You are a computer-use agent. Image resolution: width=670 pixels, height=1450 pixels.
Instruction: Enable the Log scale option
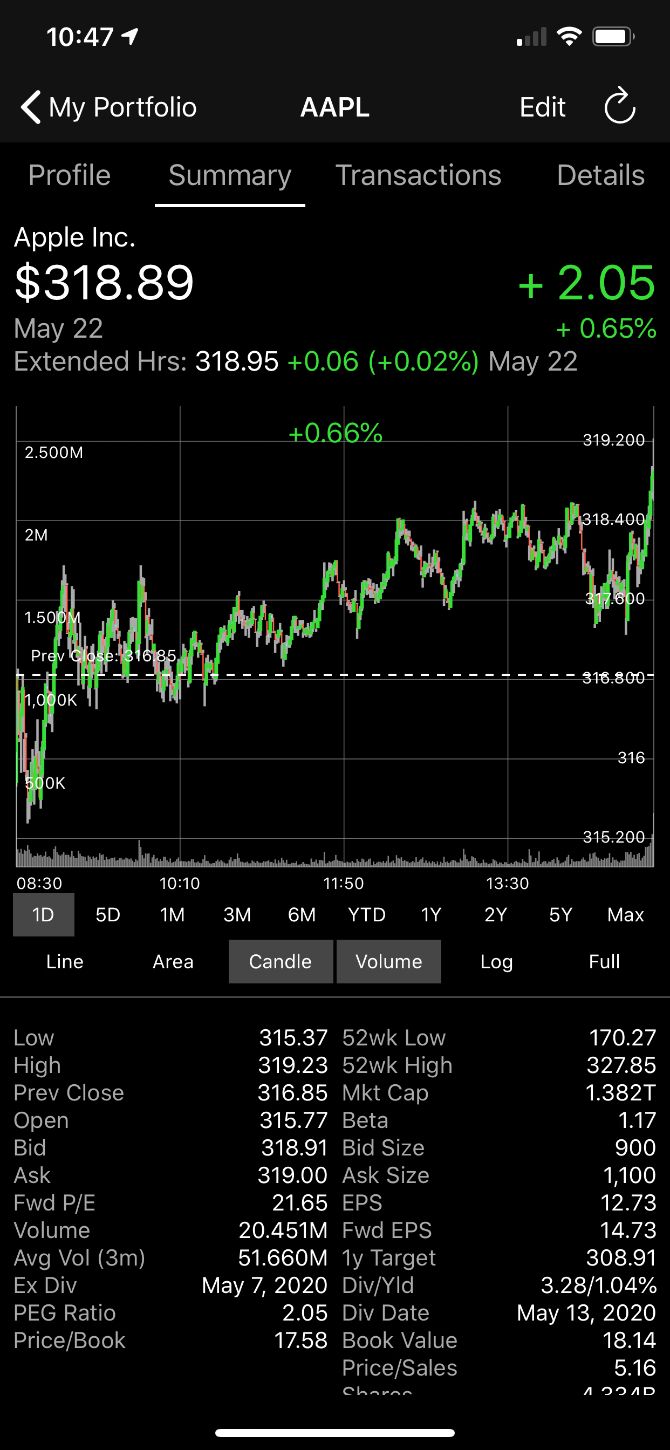point(496,962)
